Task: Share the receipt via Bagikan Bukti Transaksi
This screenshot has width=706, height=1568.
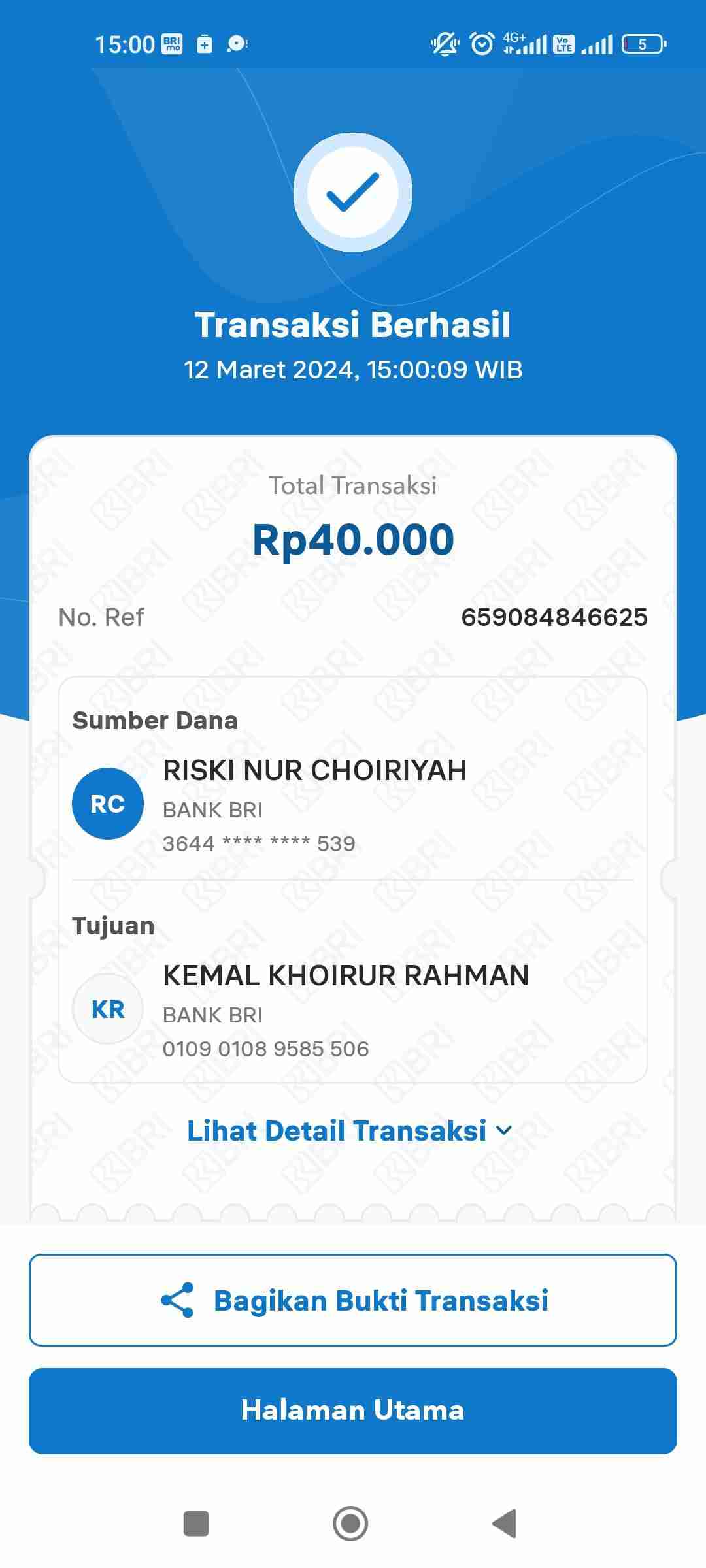Action: pyautogui.click(x=353, y=1300)
